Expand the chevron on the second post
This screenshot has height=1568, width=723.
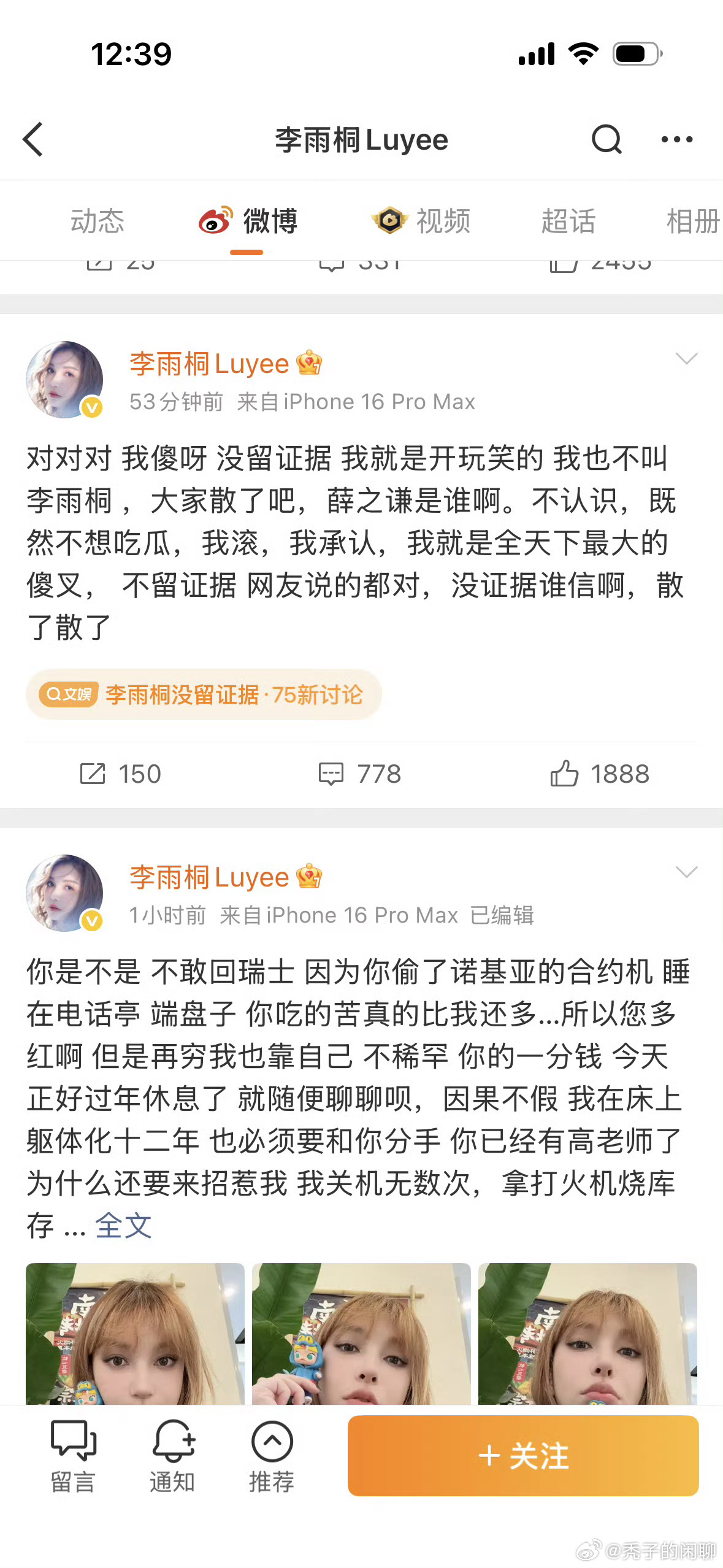pos(687,872)
